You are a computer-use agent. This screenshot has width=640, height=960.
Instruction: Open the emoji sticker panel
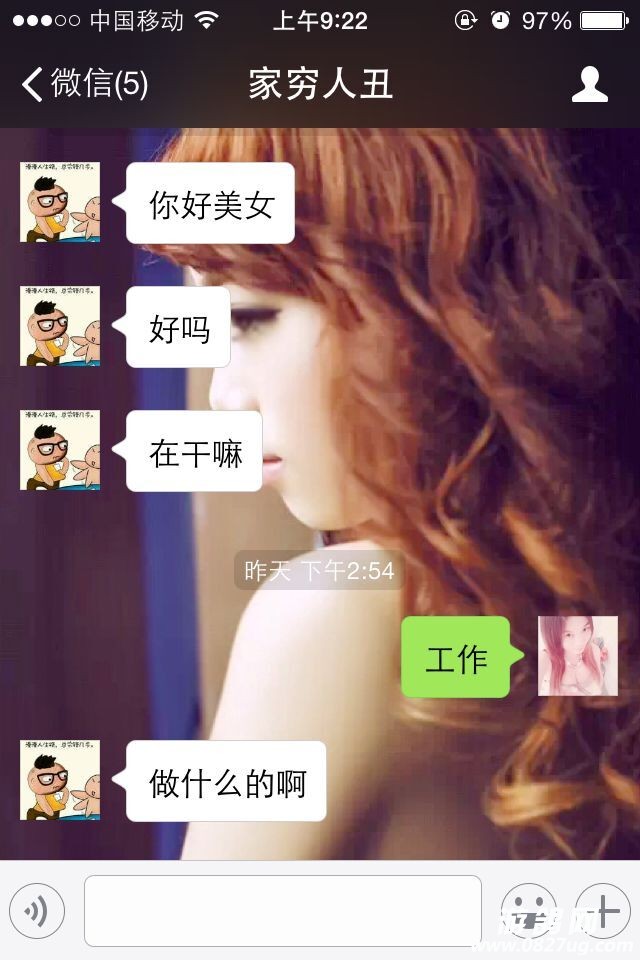pos(528,911)
